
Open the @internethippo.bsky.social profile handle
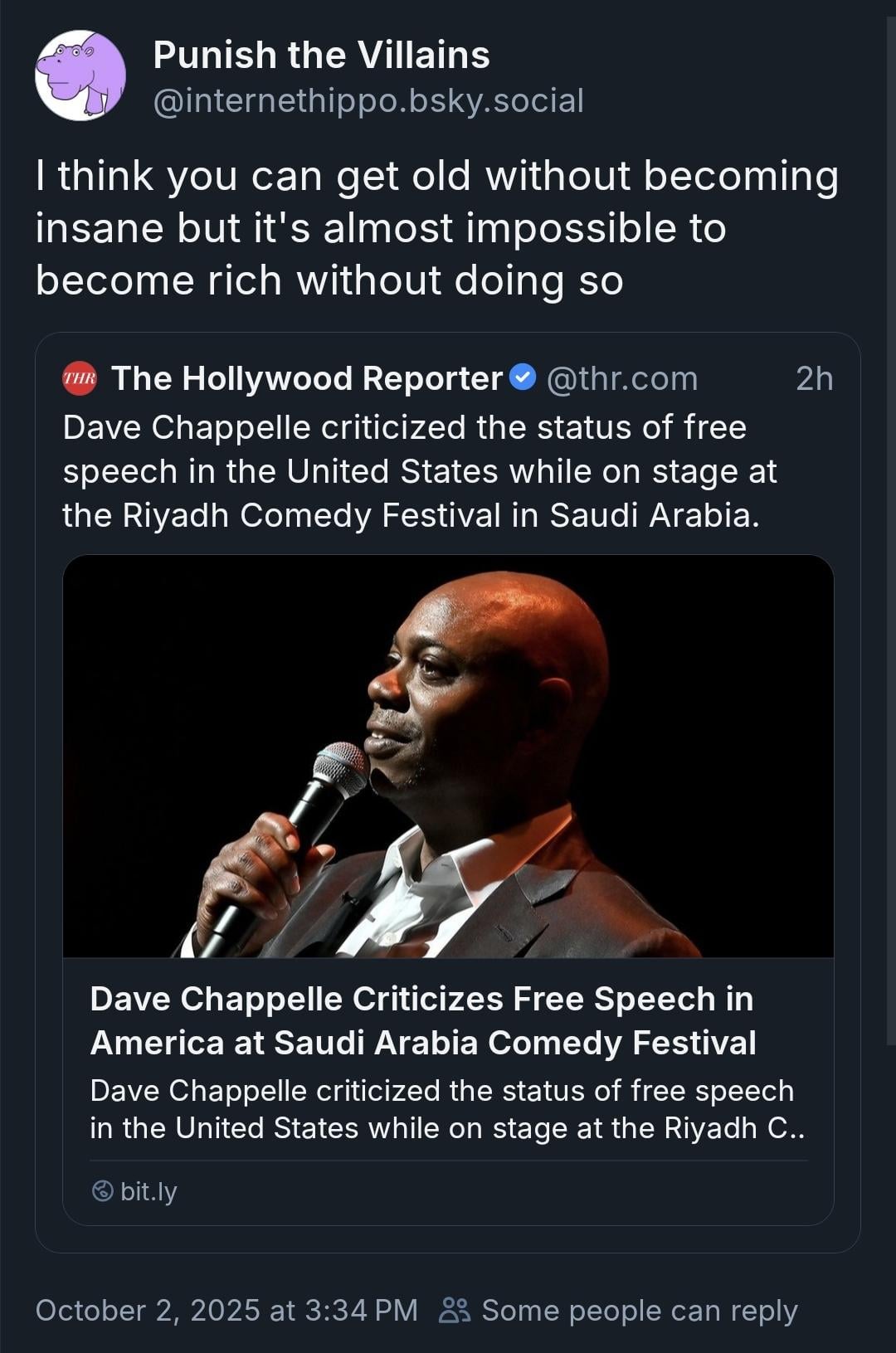(368, 100)
